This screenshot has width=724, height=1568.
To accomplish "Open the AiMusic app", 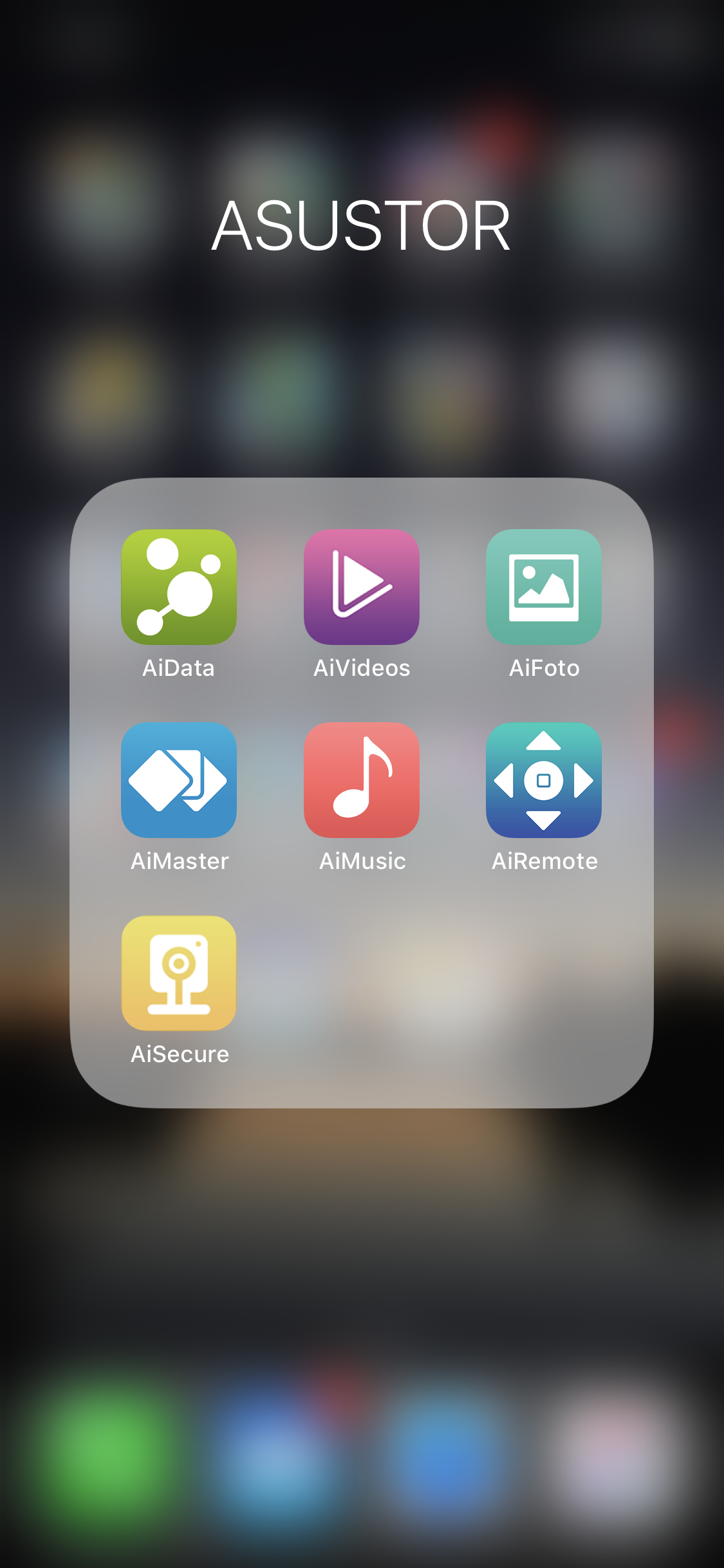I will point(362,779).
